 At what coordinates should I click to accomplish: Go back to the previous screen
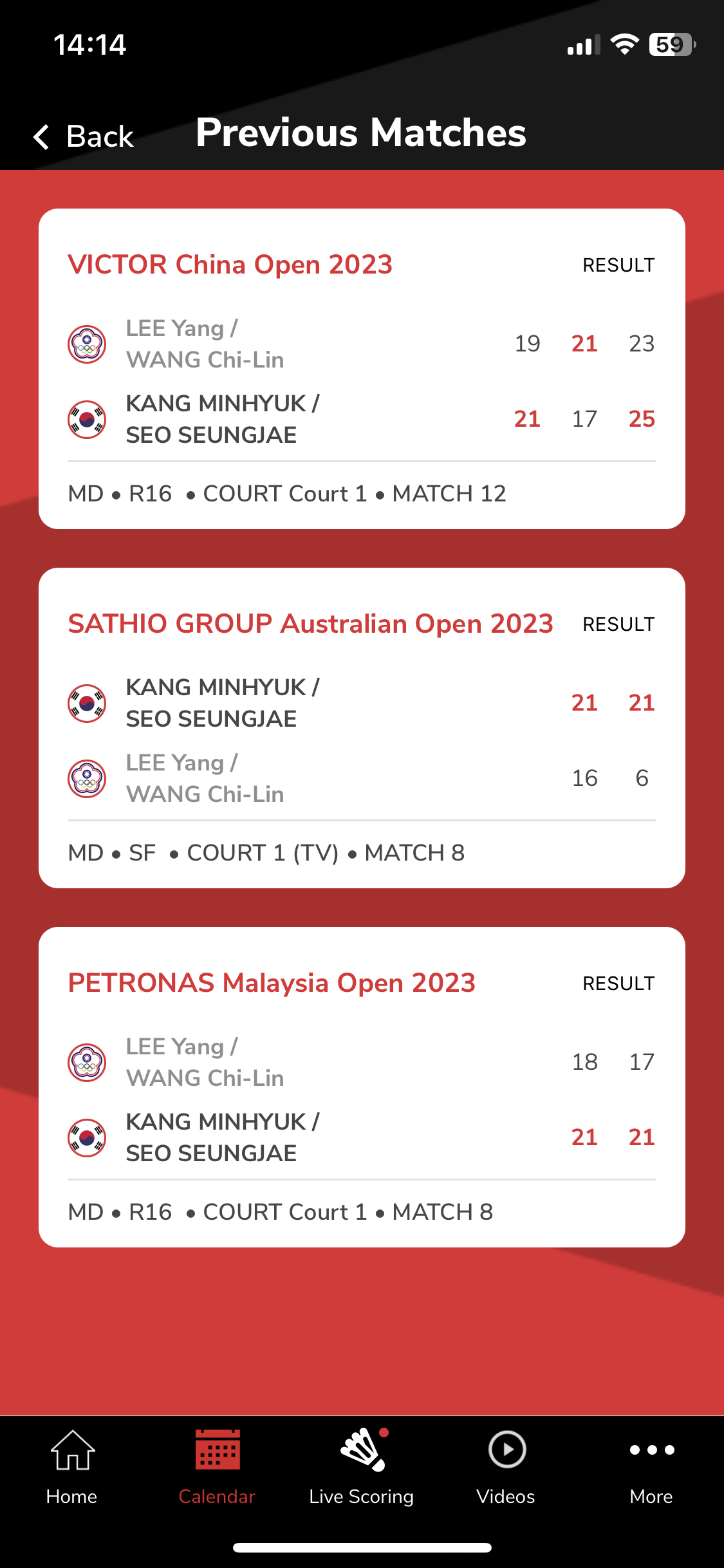84,136
